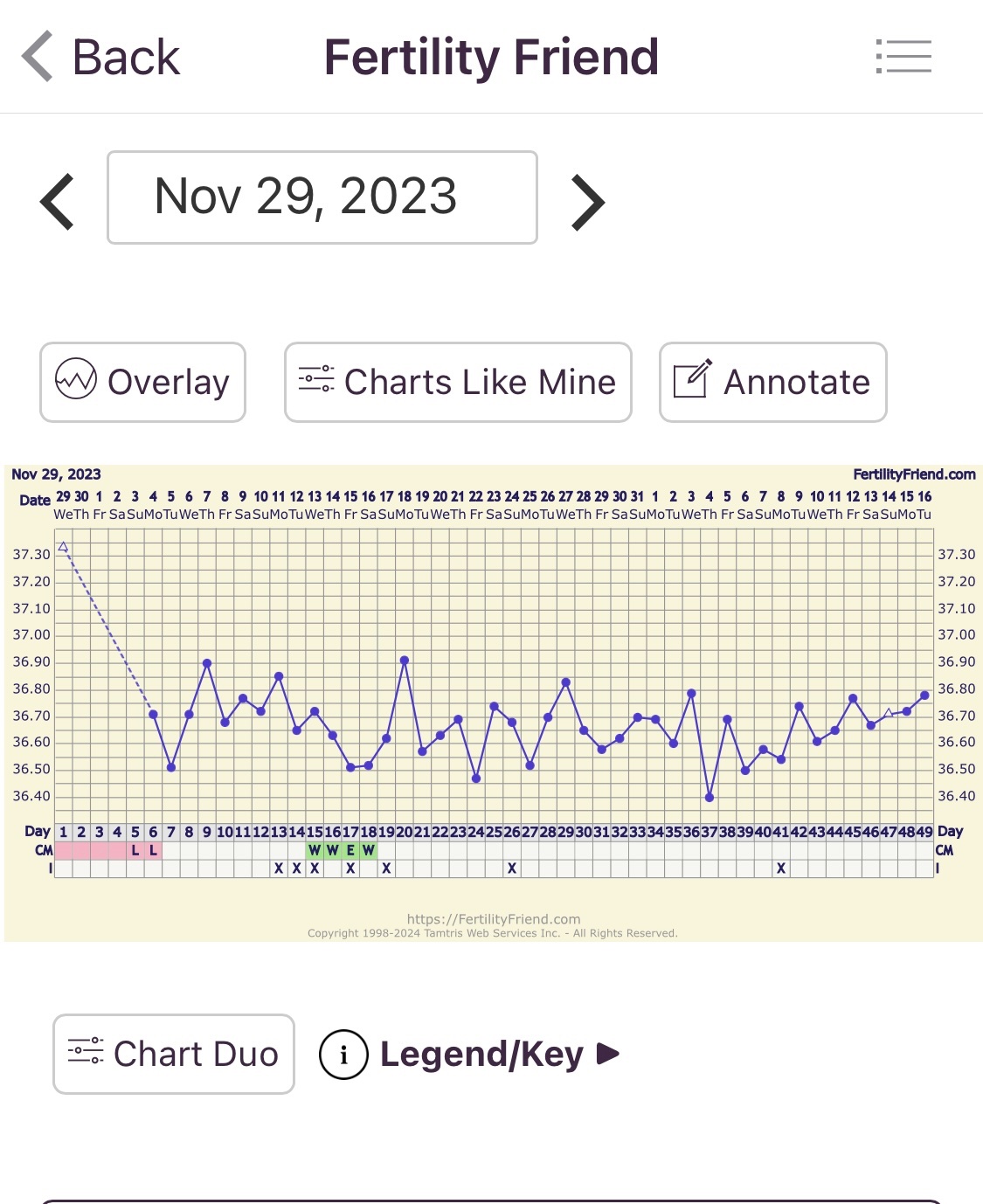The height and width of the screenshot is (1204, 983).
Task: Open Charts Like Mine
Action: [x=458, y=383]
